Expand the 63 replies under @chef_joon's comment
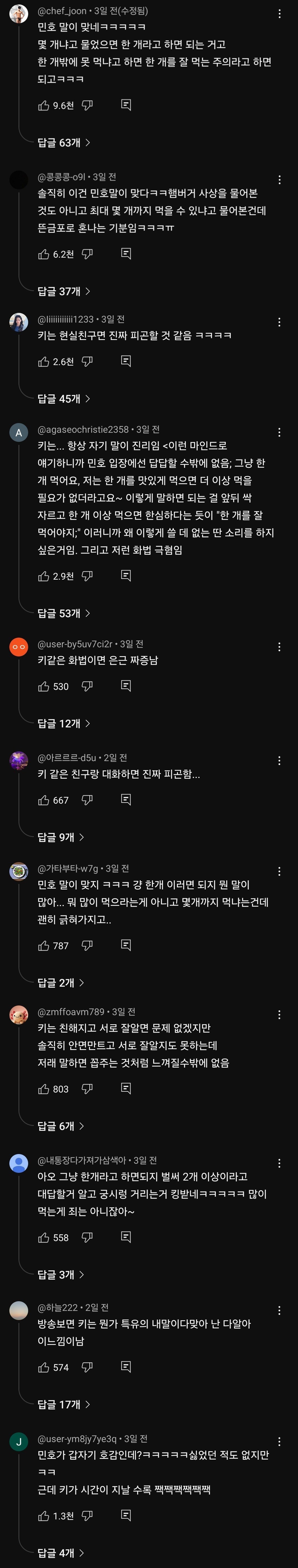 click(64, 142)
